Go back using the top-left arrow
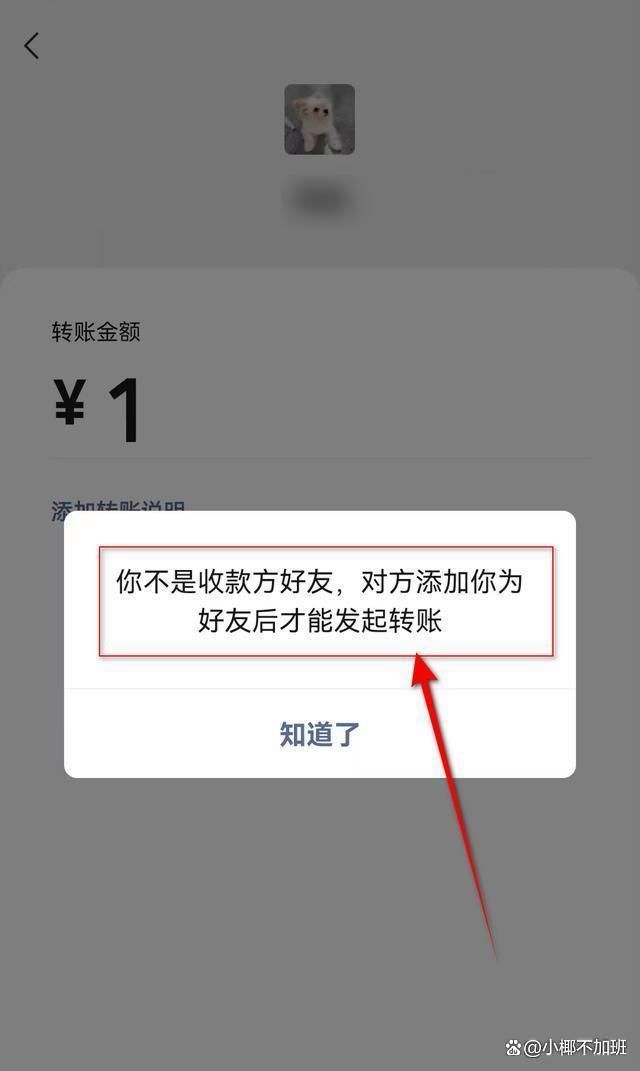The width and height of the screenshot is (640, 1071). pyautogui.click(x=31, y=46)
